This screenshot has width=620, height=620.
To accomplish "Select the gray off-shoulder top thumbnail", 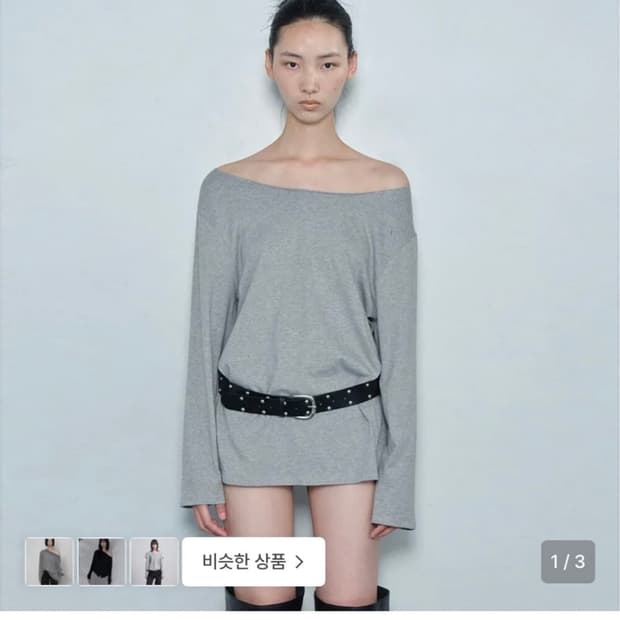I will pos(49,561).
